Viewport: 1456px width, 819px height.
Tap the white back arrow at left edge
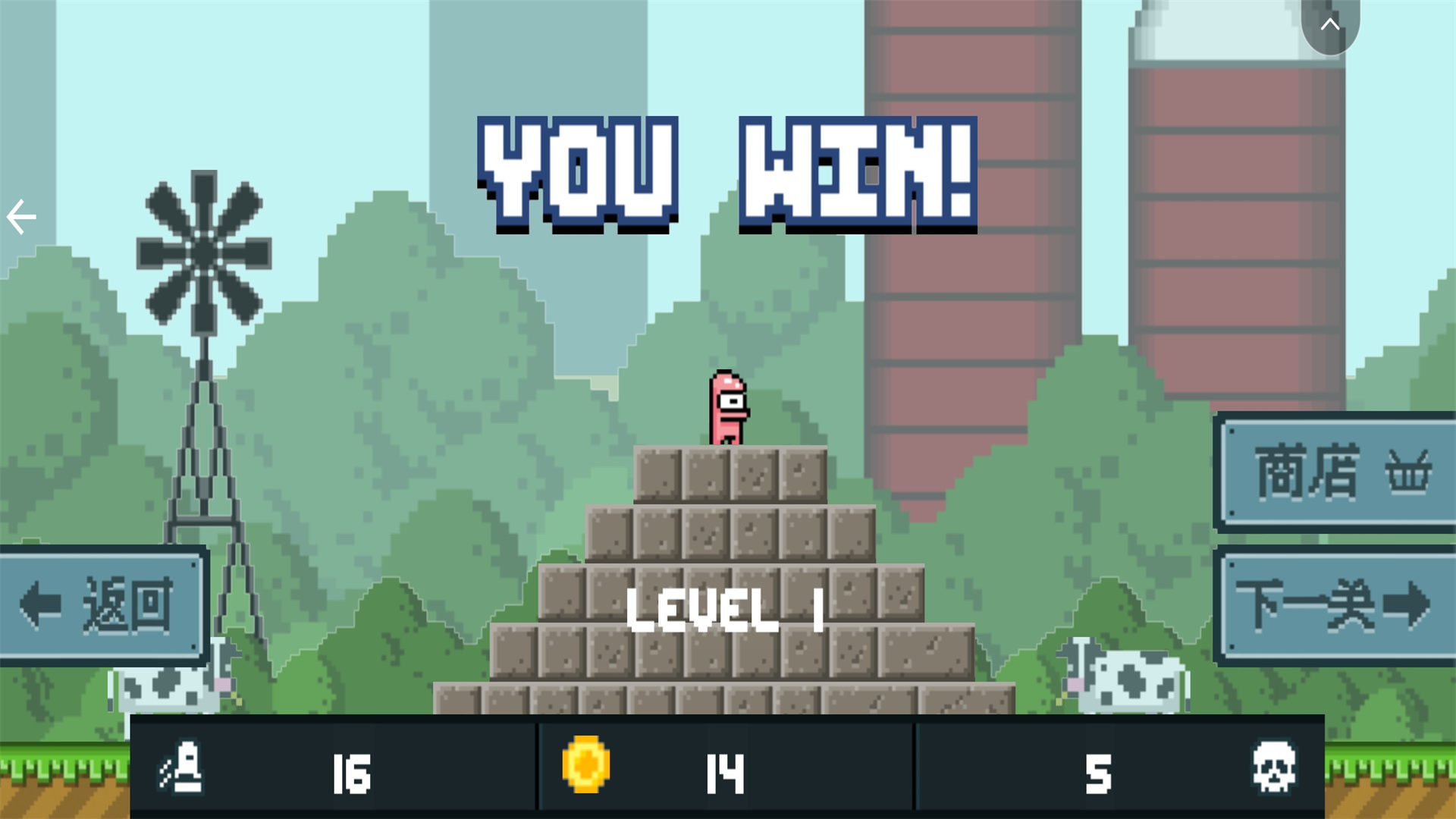22,218
